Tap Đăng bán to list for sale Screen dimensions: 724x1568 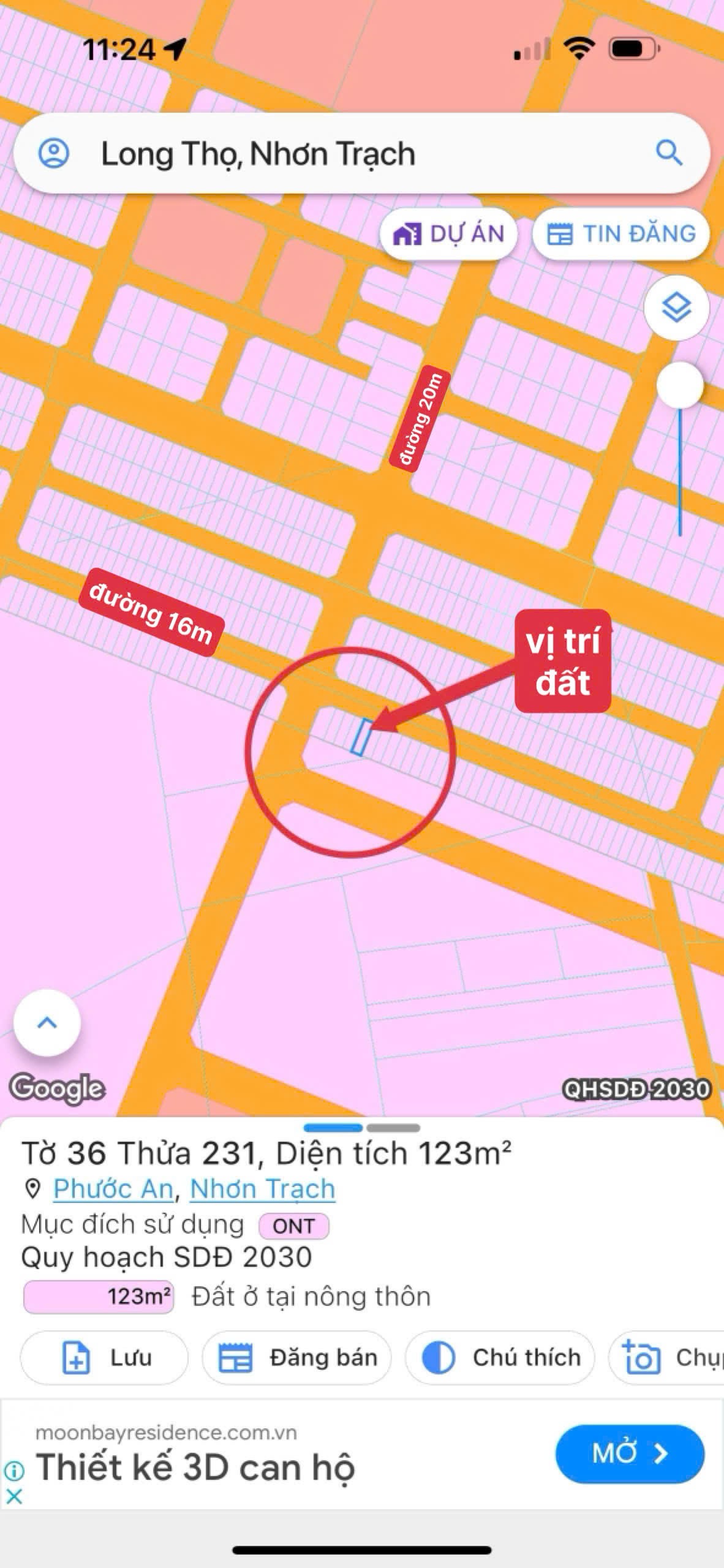click(x=296, y=1358)
